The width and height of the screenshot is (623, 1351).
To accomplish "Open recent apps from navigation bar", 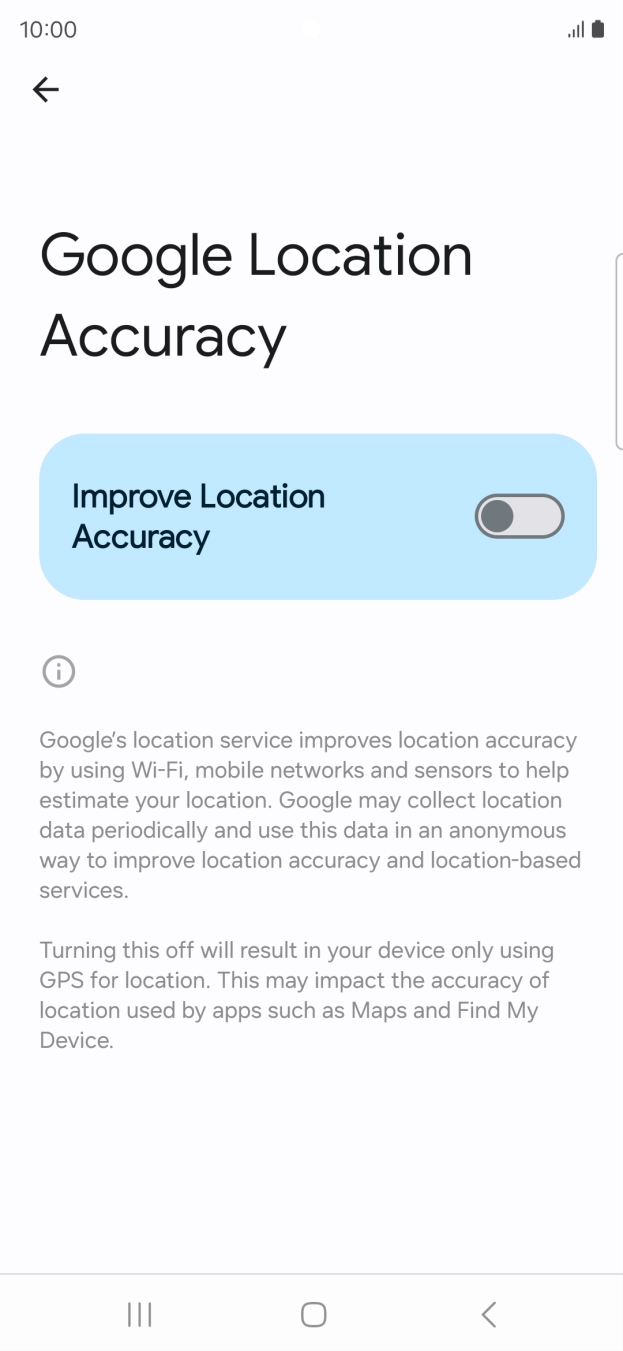I will [139, 1314].
